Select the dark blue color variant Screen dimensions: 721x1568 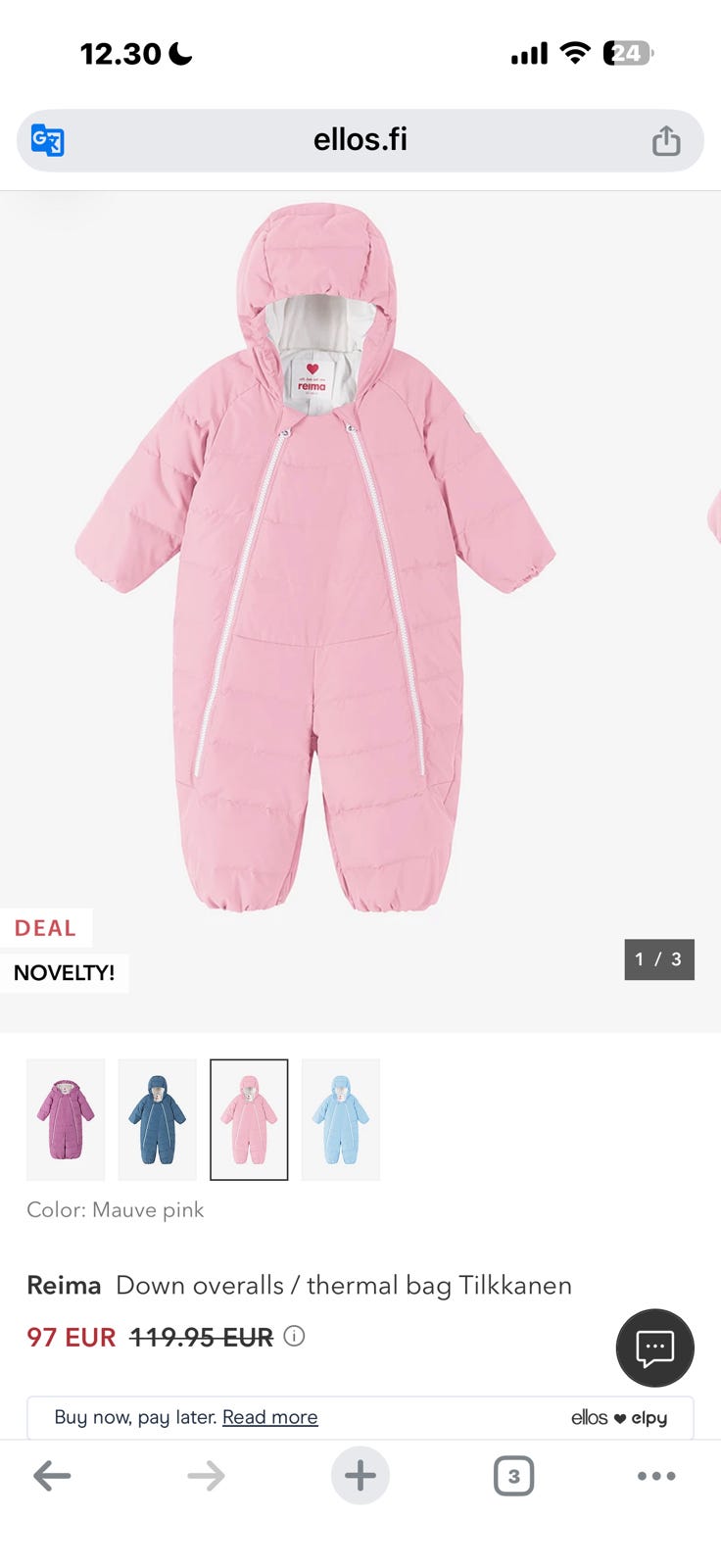[x=157, y=1119]
